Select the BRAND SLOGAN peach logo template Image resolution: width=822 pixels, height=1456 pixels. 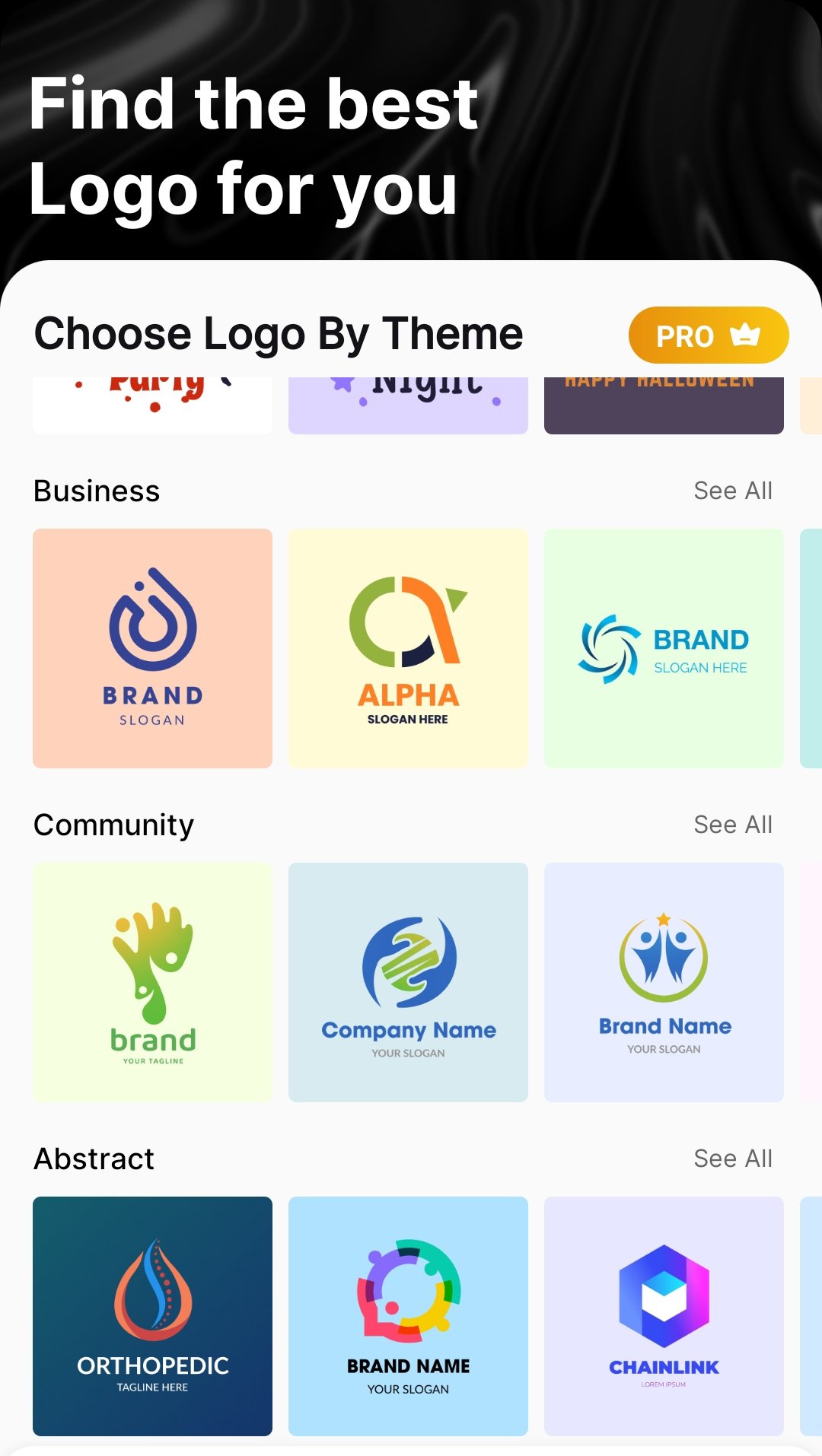coord(152,648)
